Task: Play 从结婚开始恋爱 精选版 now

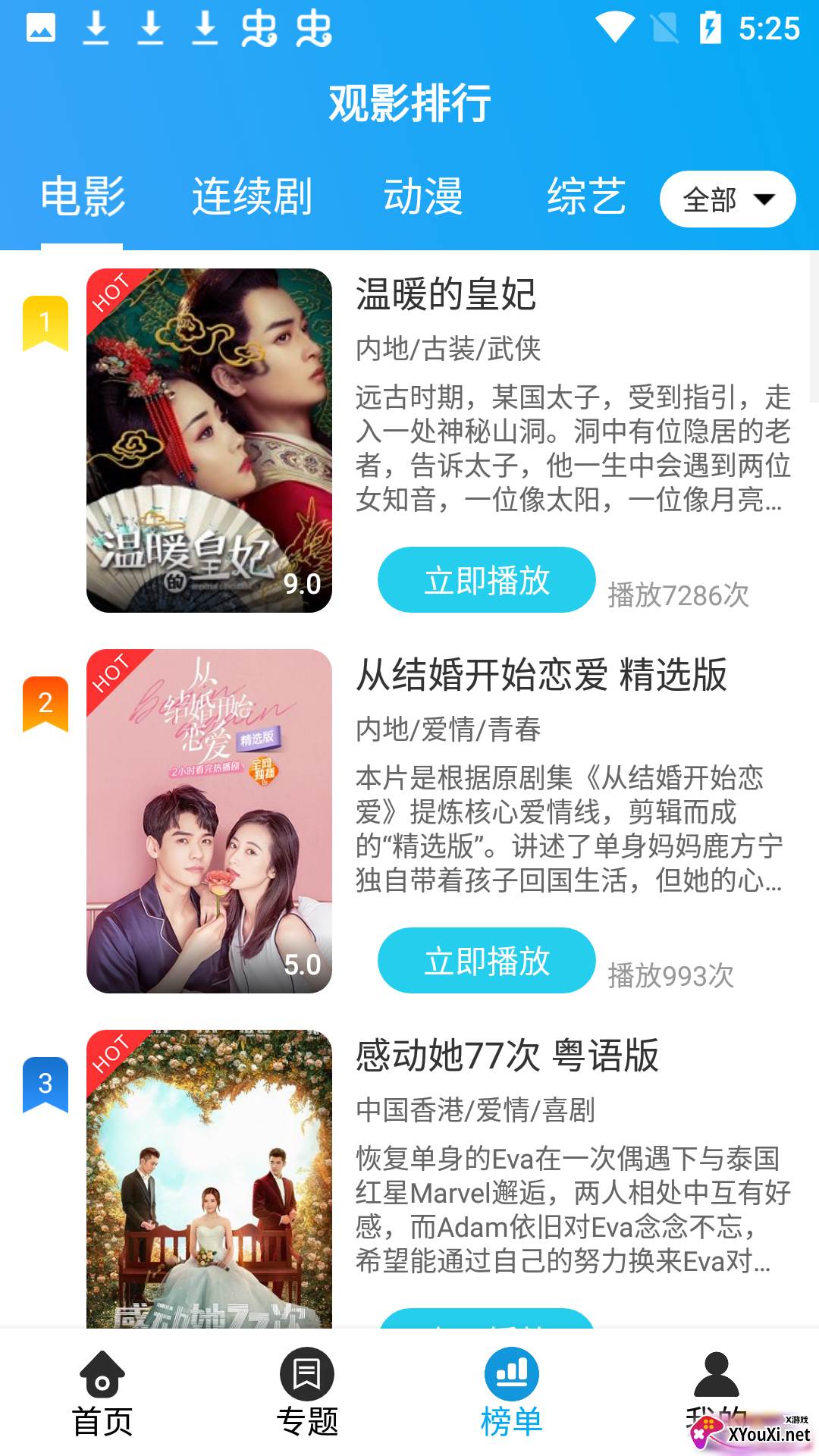Action: tap(486, 961)
